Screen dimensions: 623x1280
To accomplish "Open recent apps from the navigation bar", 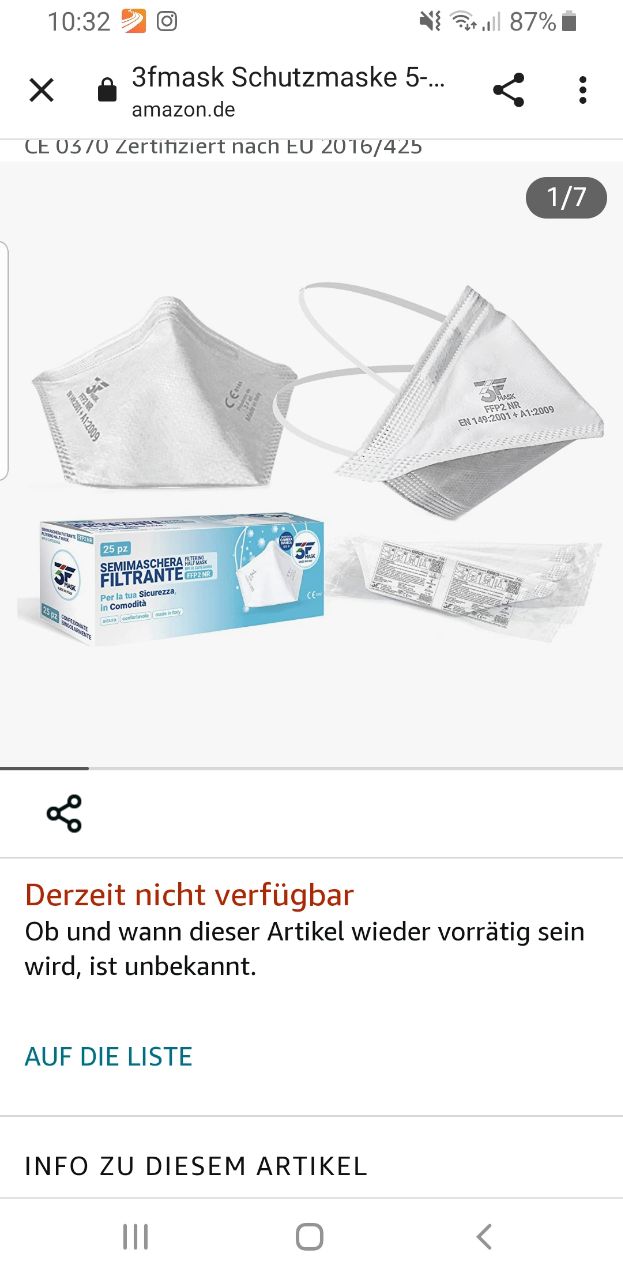I will coord(135,1237).
